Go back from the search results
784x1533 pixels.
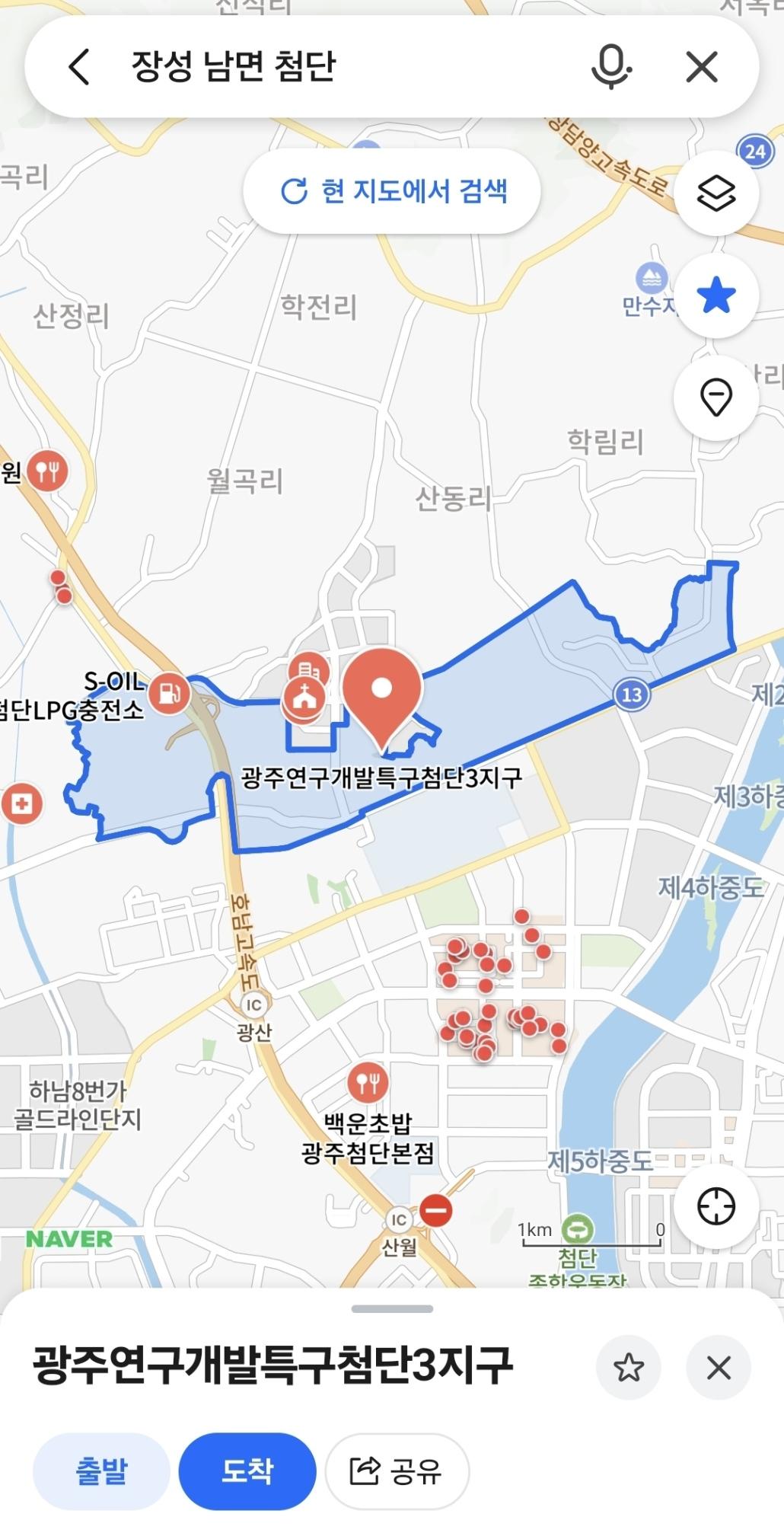click(x=80, y=67)
